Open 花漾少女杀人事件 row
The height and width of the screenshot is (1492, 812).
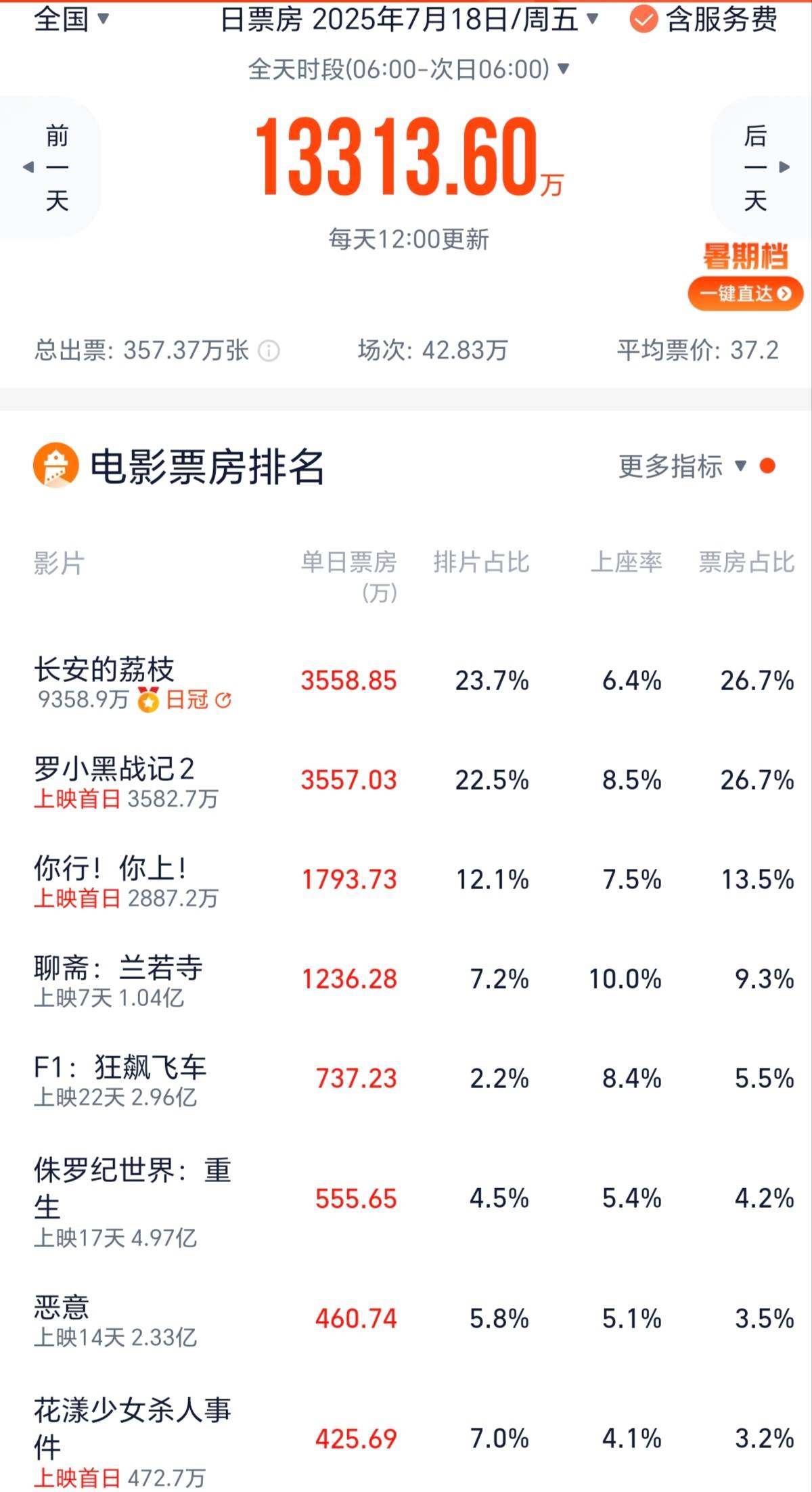click(x=406, y=1439)
